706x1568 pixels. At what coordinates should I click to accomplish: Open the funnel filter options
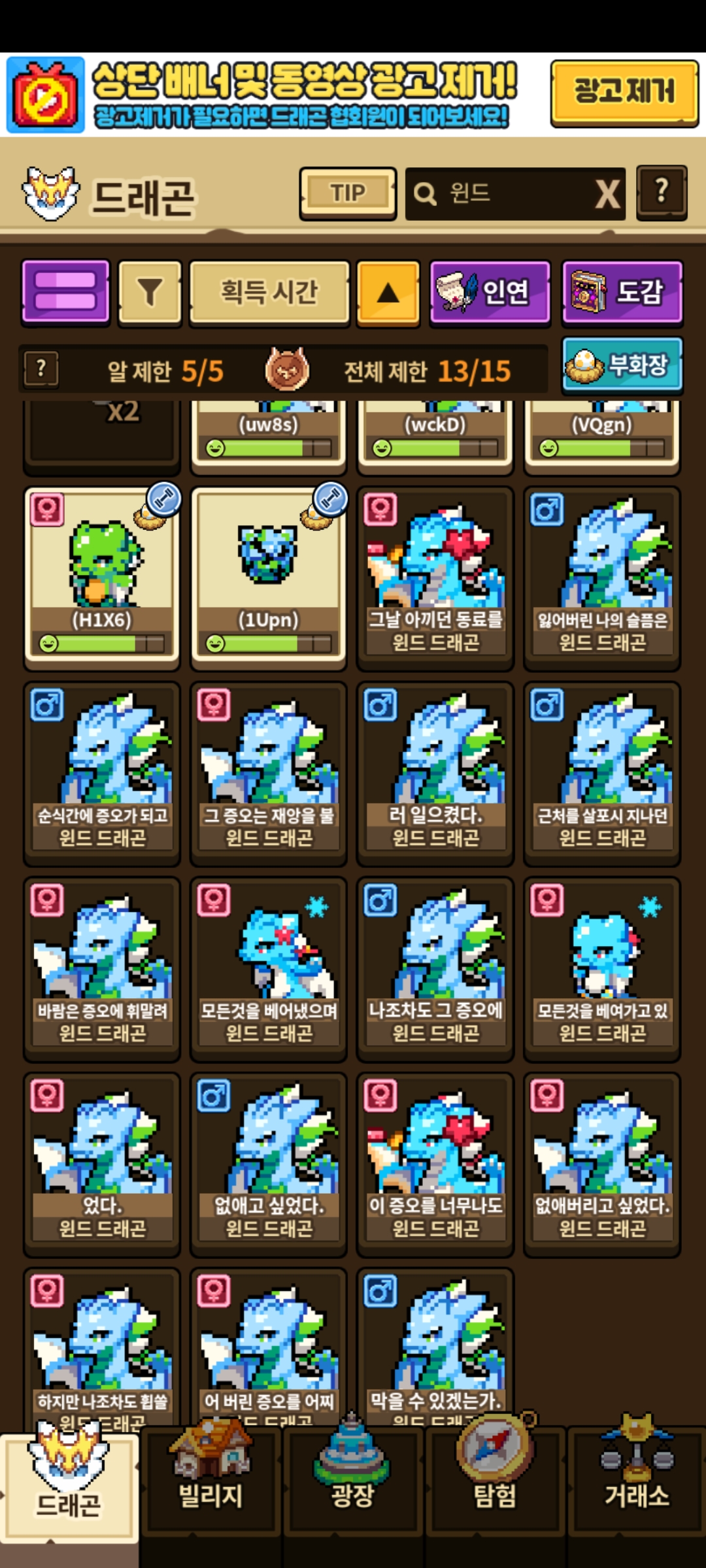150,292
